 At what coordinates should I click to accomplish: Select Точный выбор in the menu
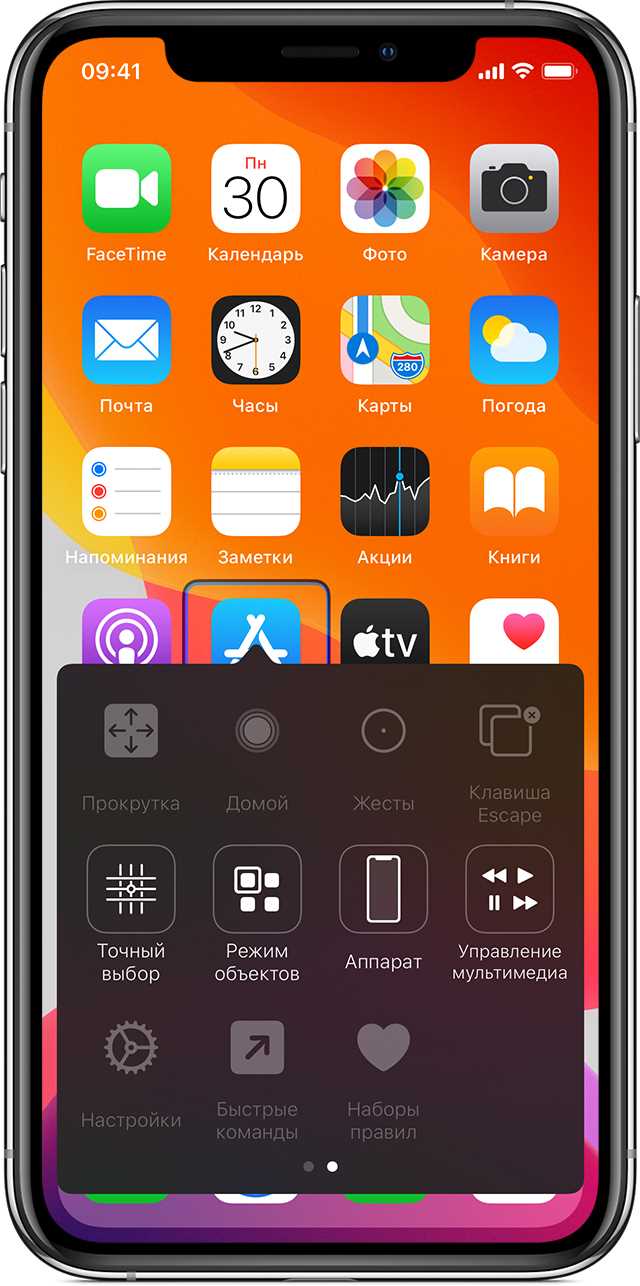(x=131, y=889)
